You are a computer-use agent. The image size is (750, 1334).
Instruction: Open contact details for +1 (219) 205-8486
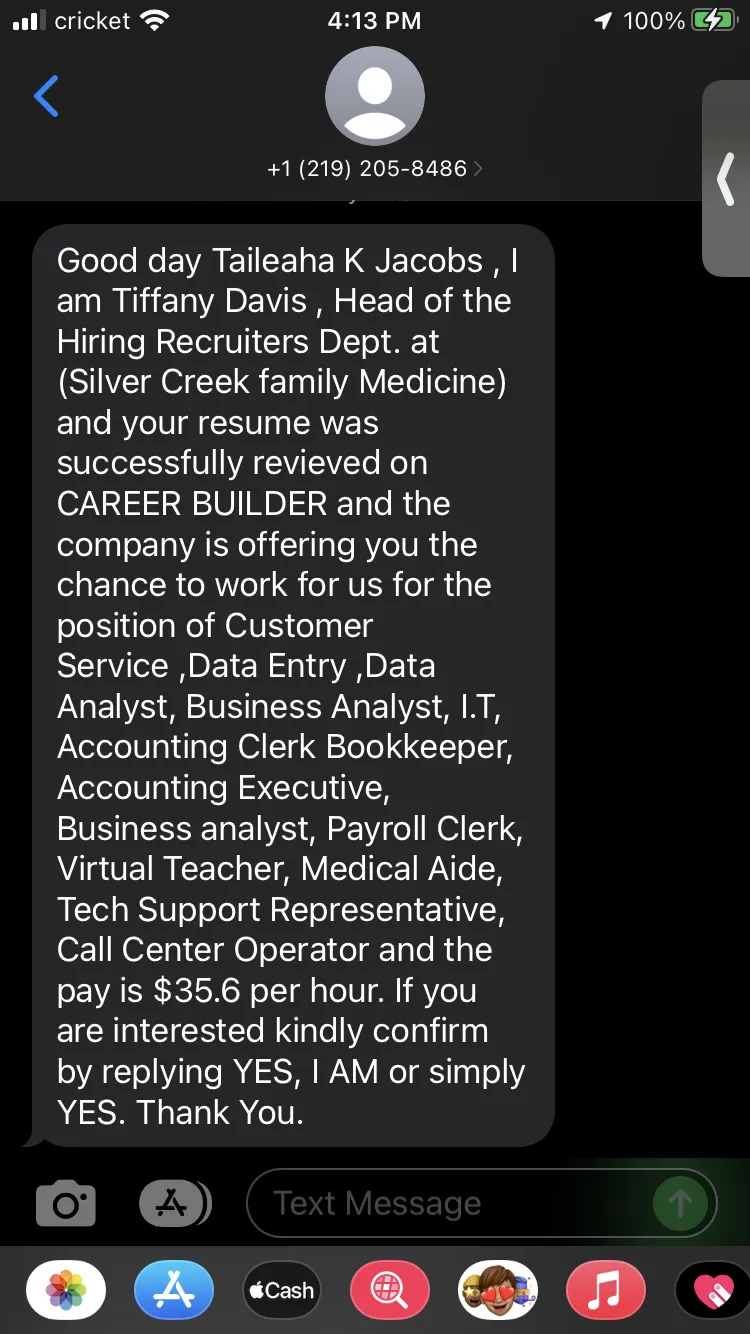click(x=375, y=168)
